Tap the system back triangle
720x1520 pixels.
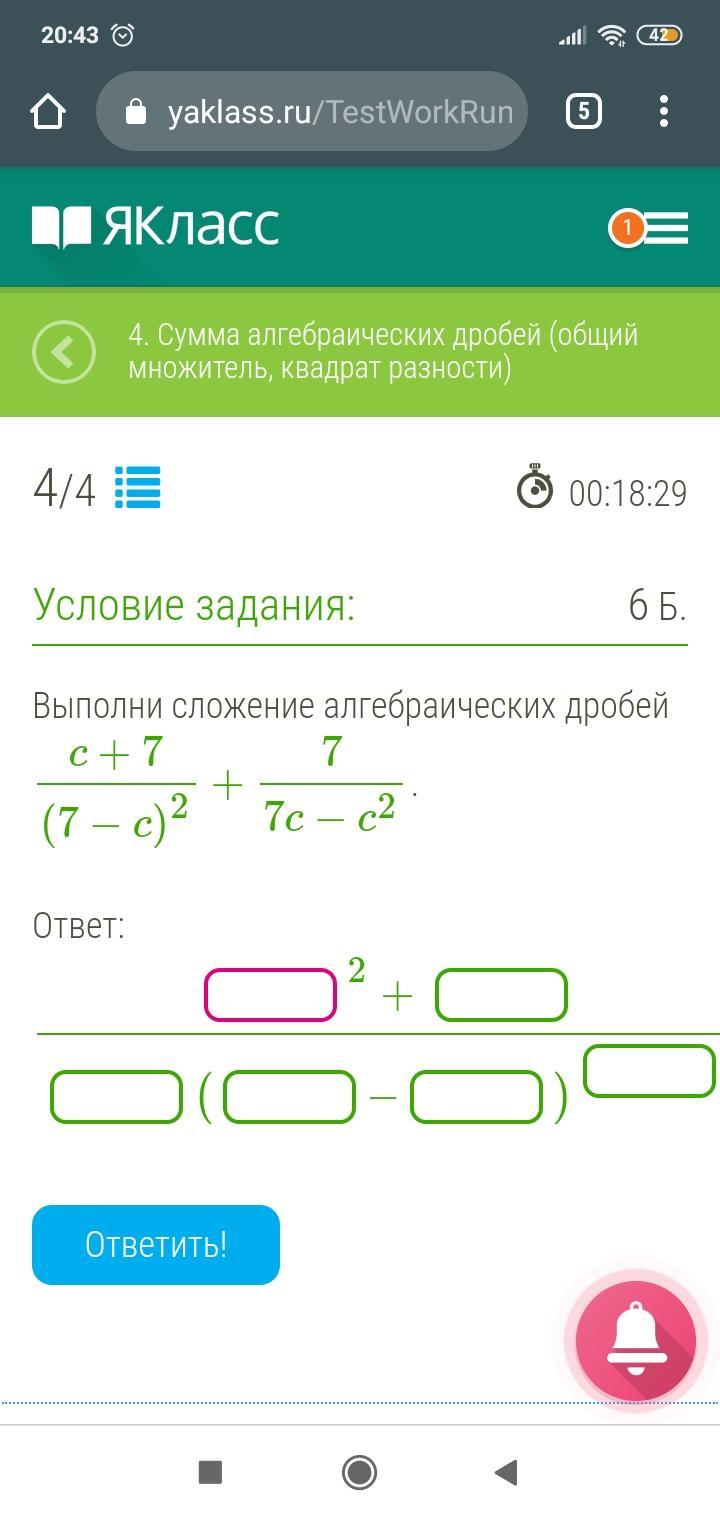point(506,1472)
